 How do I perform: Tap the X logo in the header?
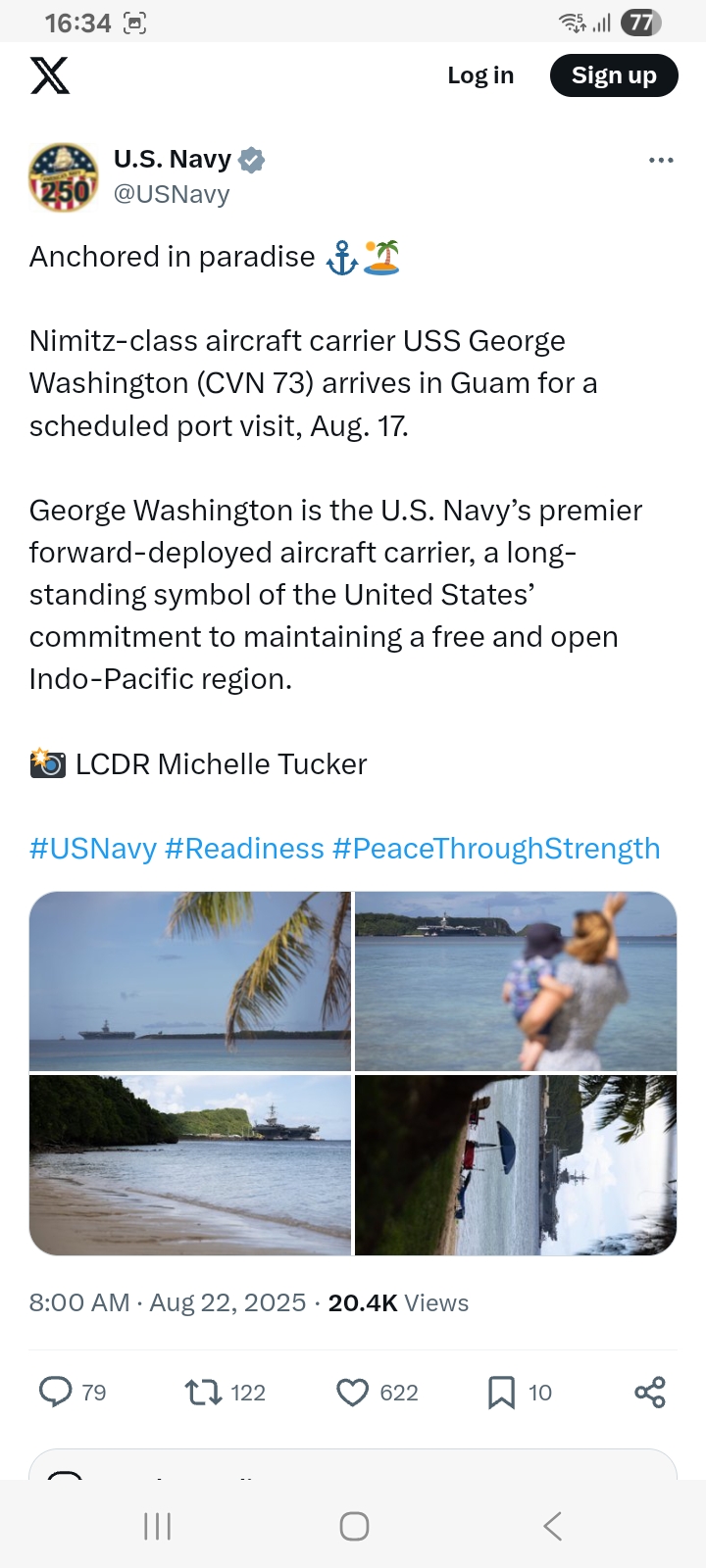tap(50, 75)
